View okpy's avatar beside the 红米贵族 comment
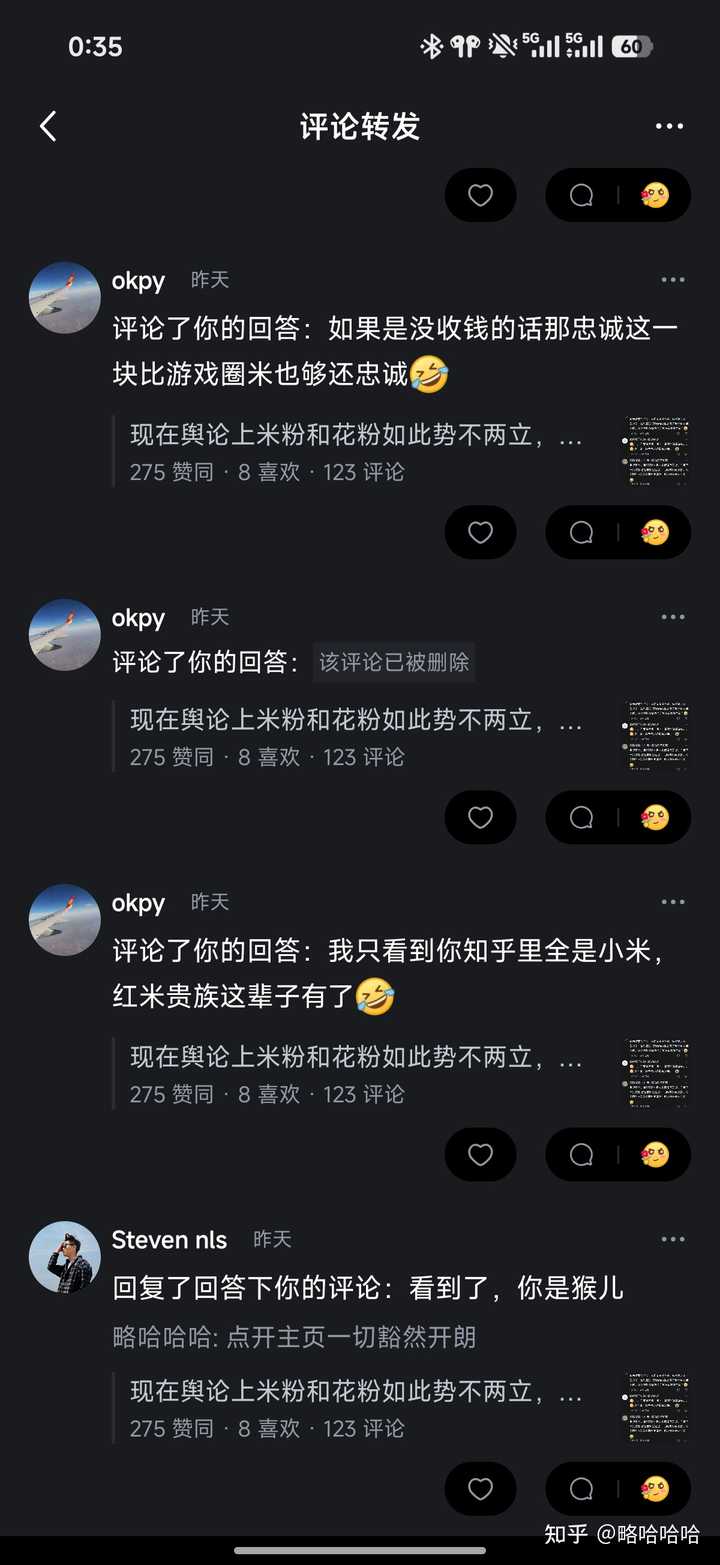The width and height of the screenshot is (720, 1565). click(x=65, y=919)
